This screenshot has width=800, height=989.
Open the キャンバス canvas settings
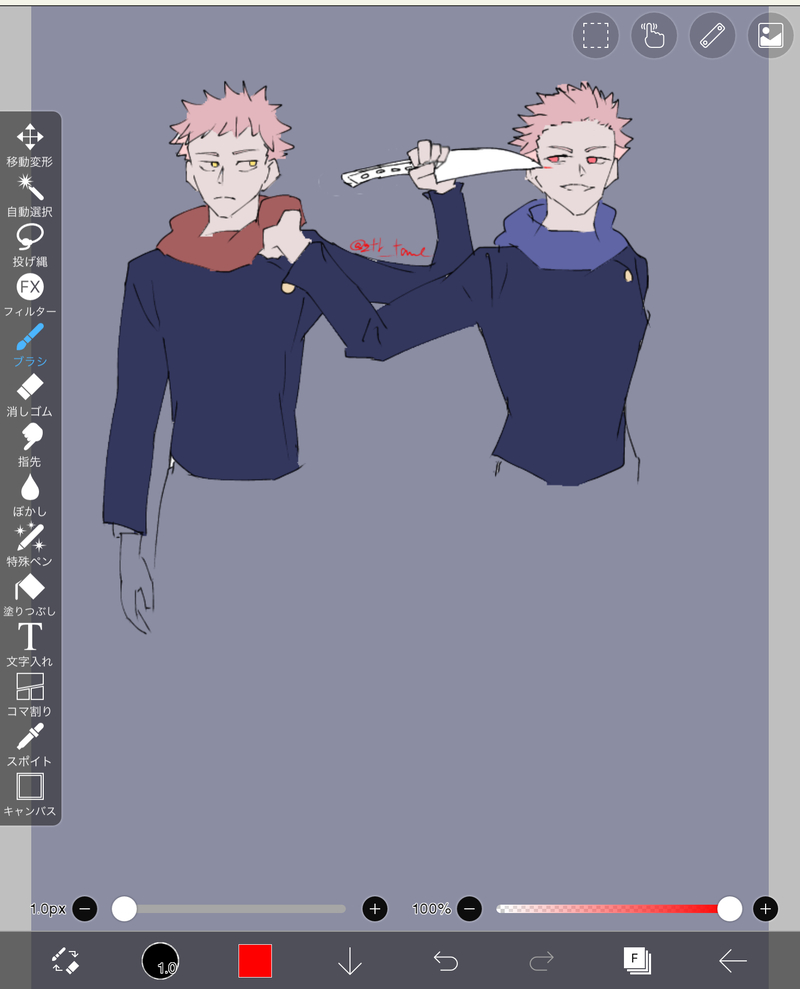tap(30, 788)
